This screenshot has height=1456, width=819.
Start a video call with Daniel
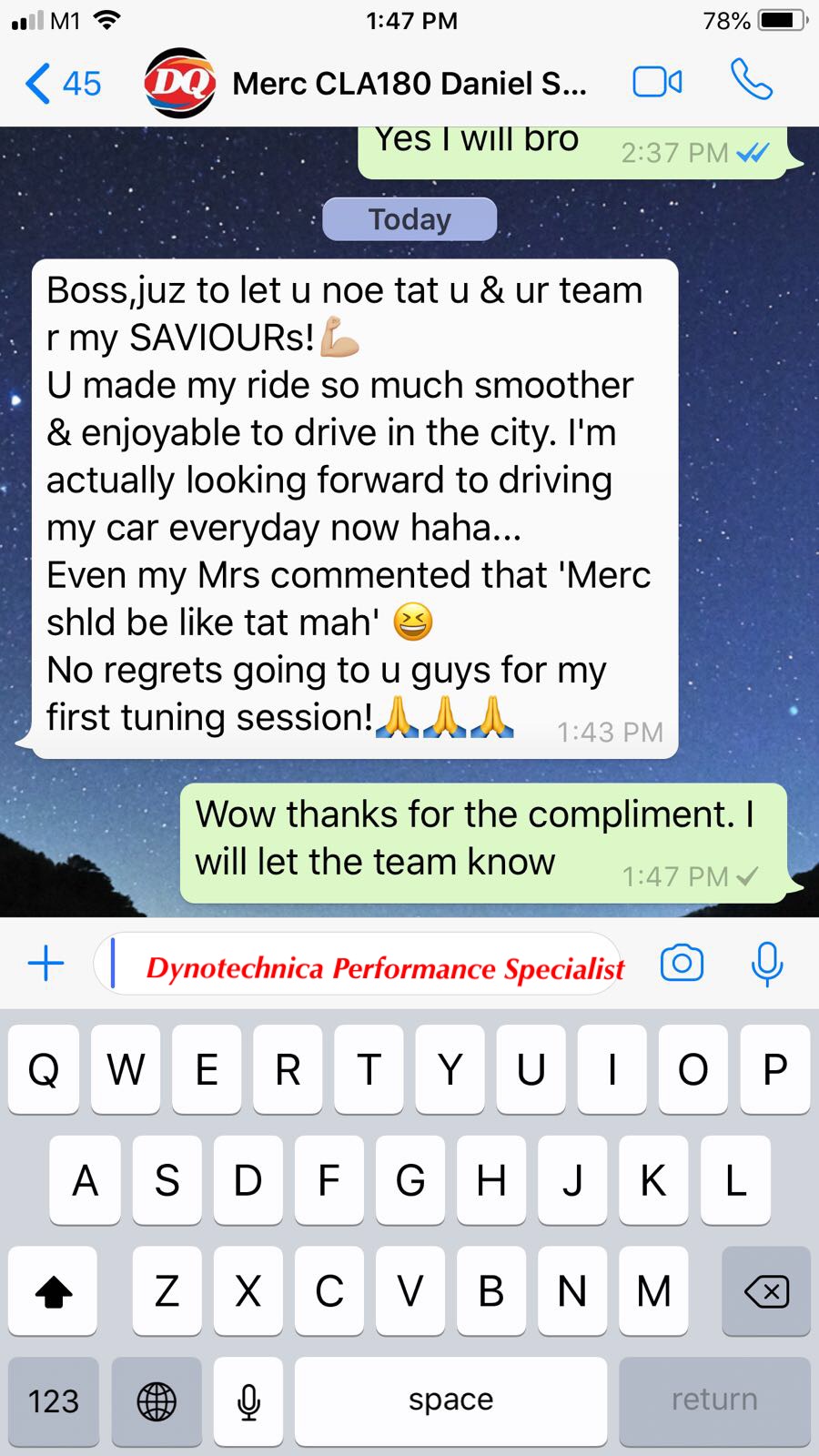click(657, 83)
